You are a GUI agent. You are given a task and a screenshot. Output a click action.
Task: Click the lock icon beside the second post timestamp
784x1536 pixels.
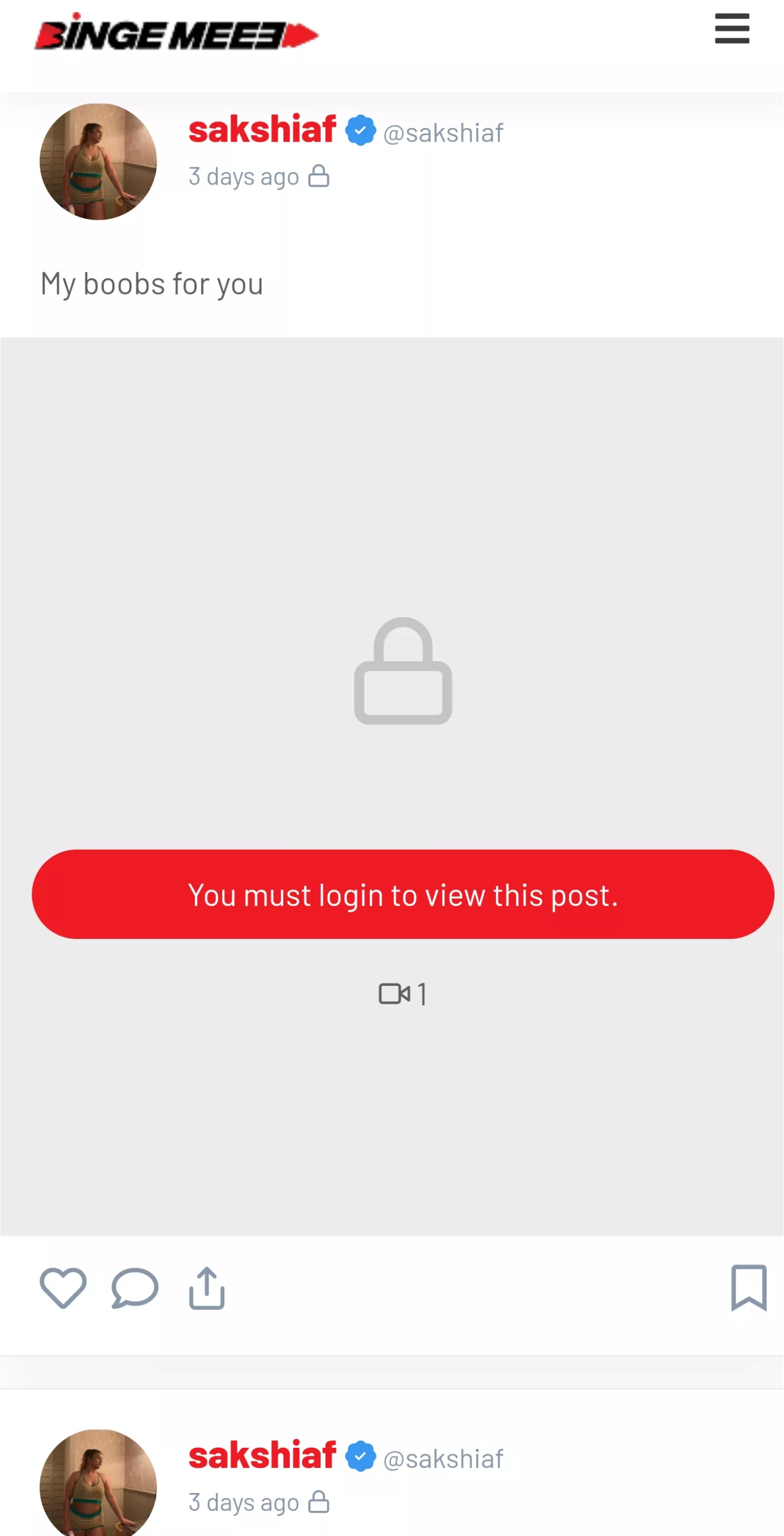(x=320, y=1503)
